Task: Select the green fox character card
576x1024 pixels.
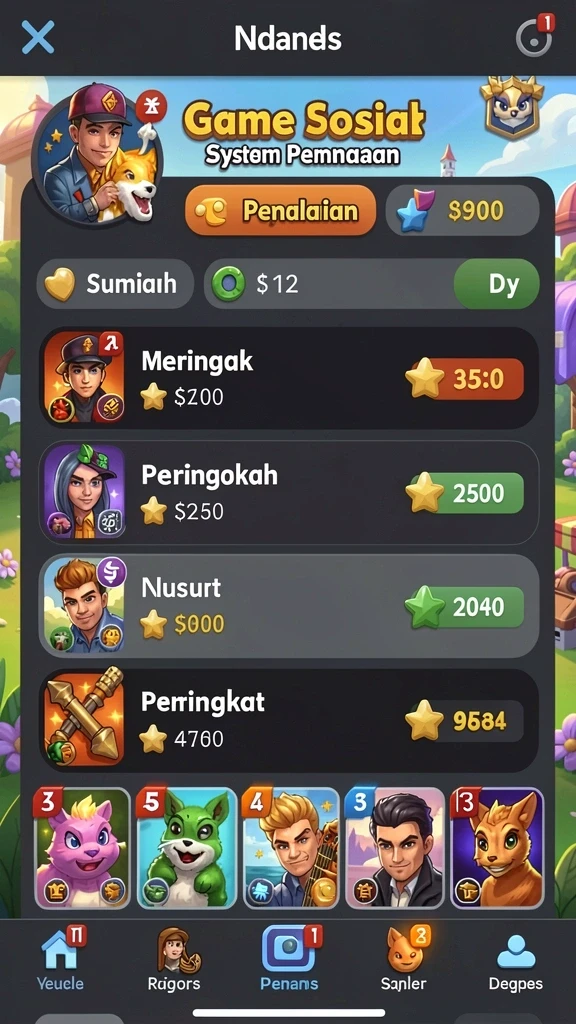Action: pos(186,848)
